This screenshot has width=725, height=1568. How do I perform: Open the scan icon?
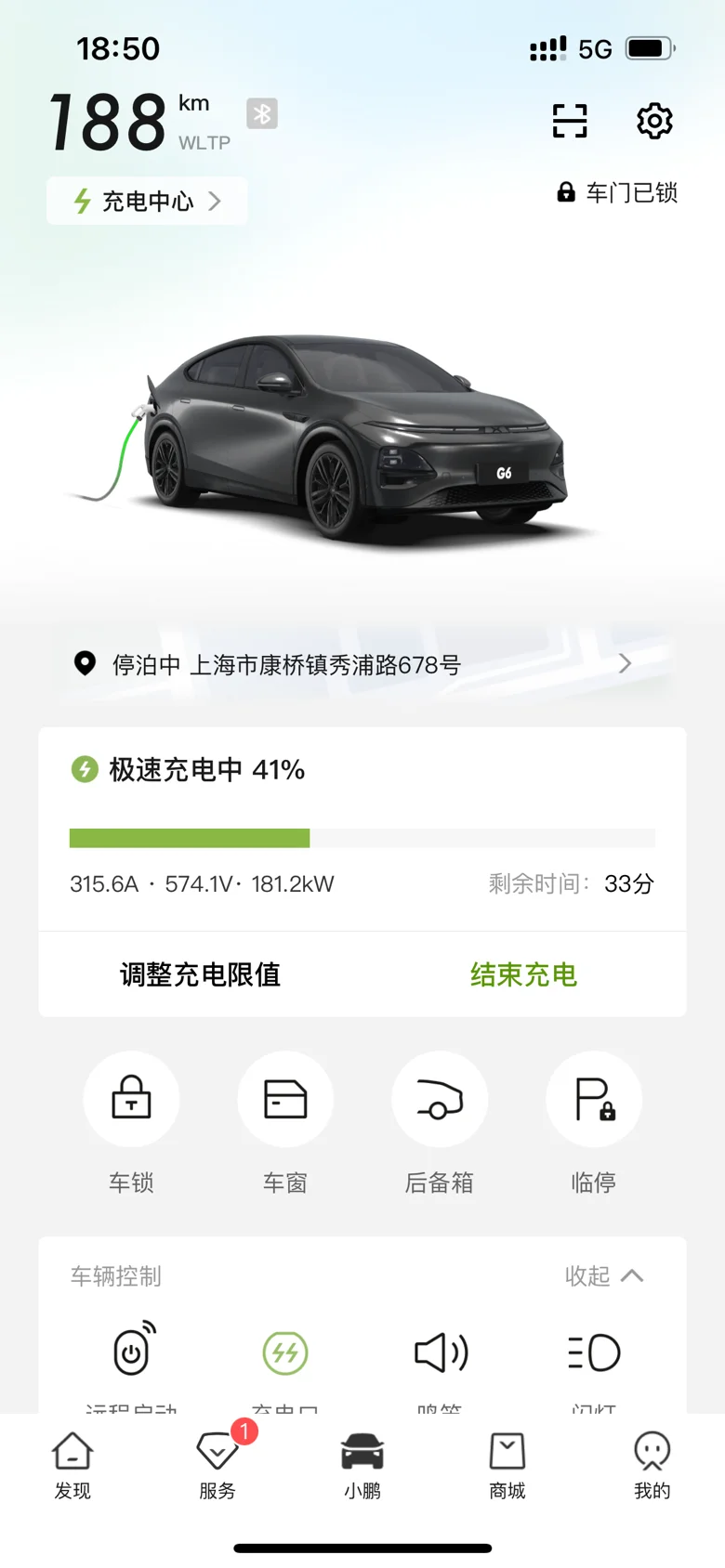click(x=570, y=121)
